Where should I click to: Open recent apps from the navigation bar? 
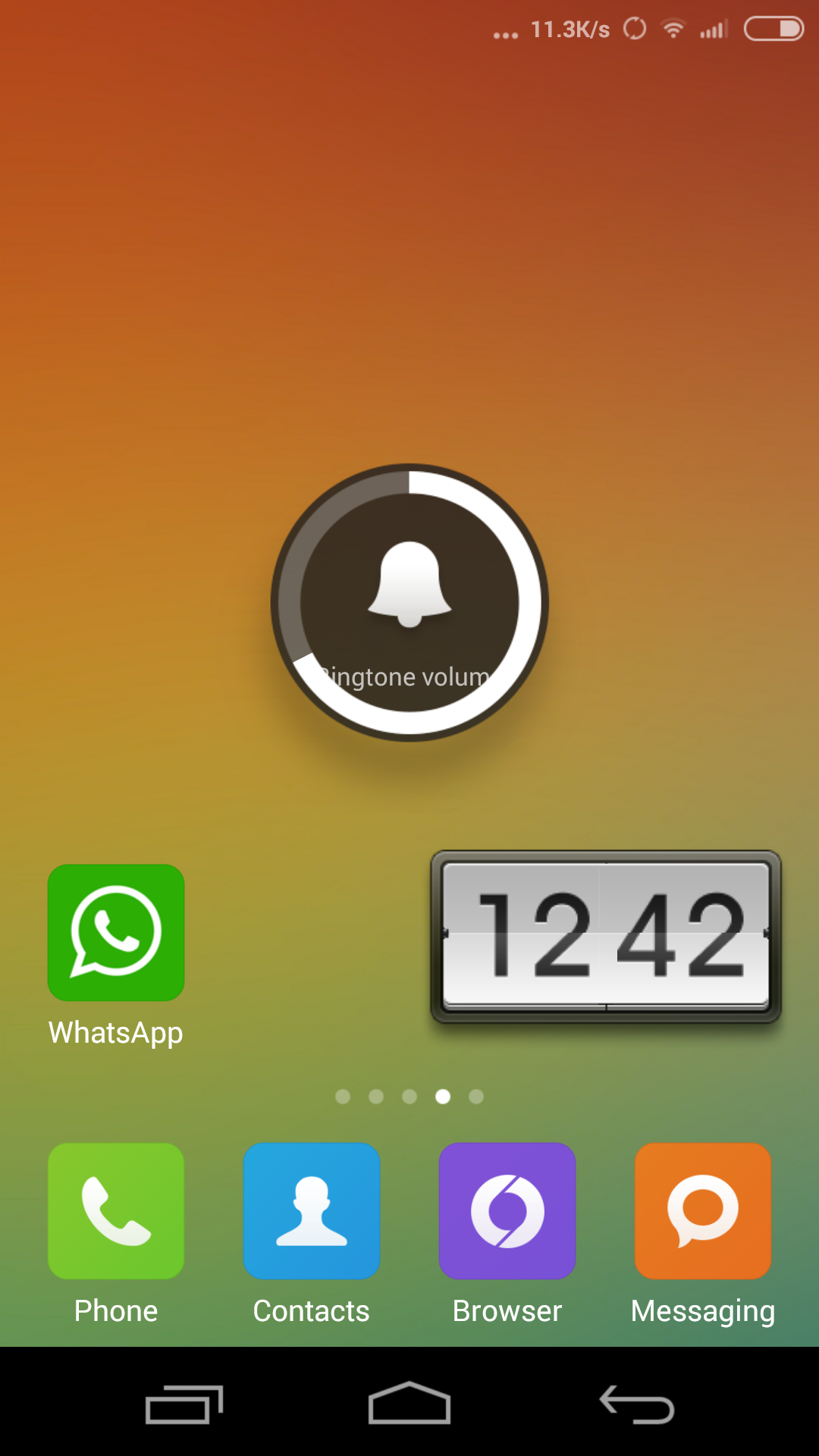(184, 1404)
